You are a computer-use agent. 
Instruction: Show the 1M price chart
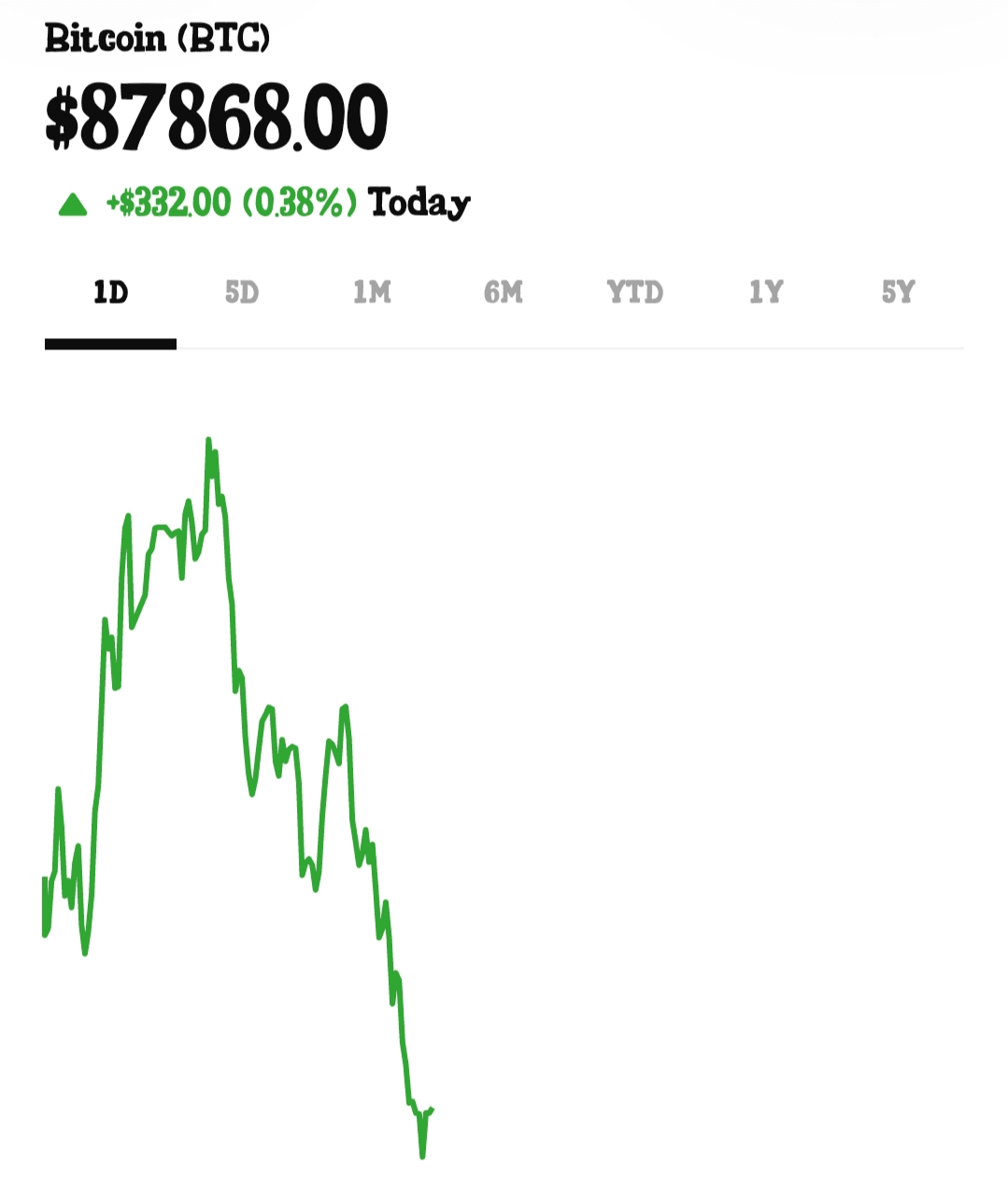coord(372,293)
